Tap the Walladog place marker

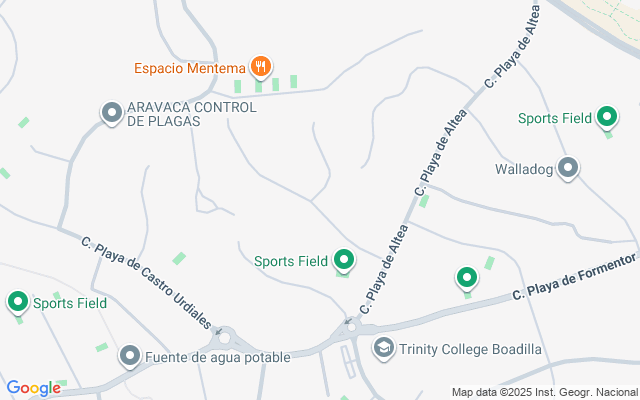568,168
